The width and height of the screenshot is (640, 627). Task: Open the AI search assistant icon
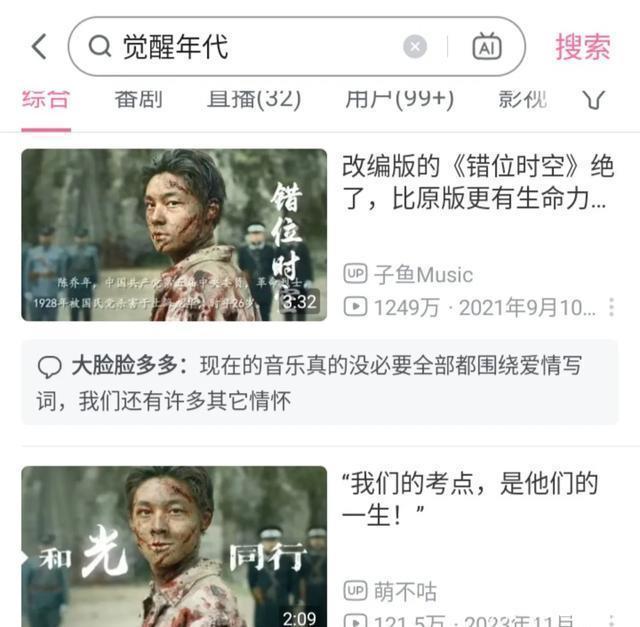tap(487, 46)
